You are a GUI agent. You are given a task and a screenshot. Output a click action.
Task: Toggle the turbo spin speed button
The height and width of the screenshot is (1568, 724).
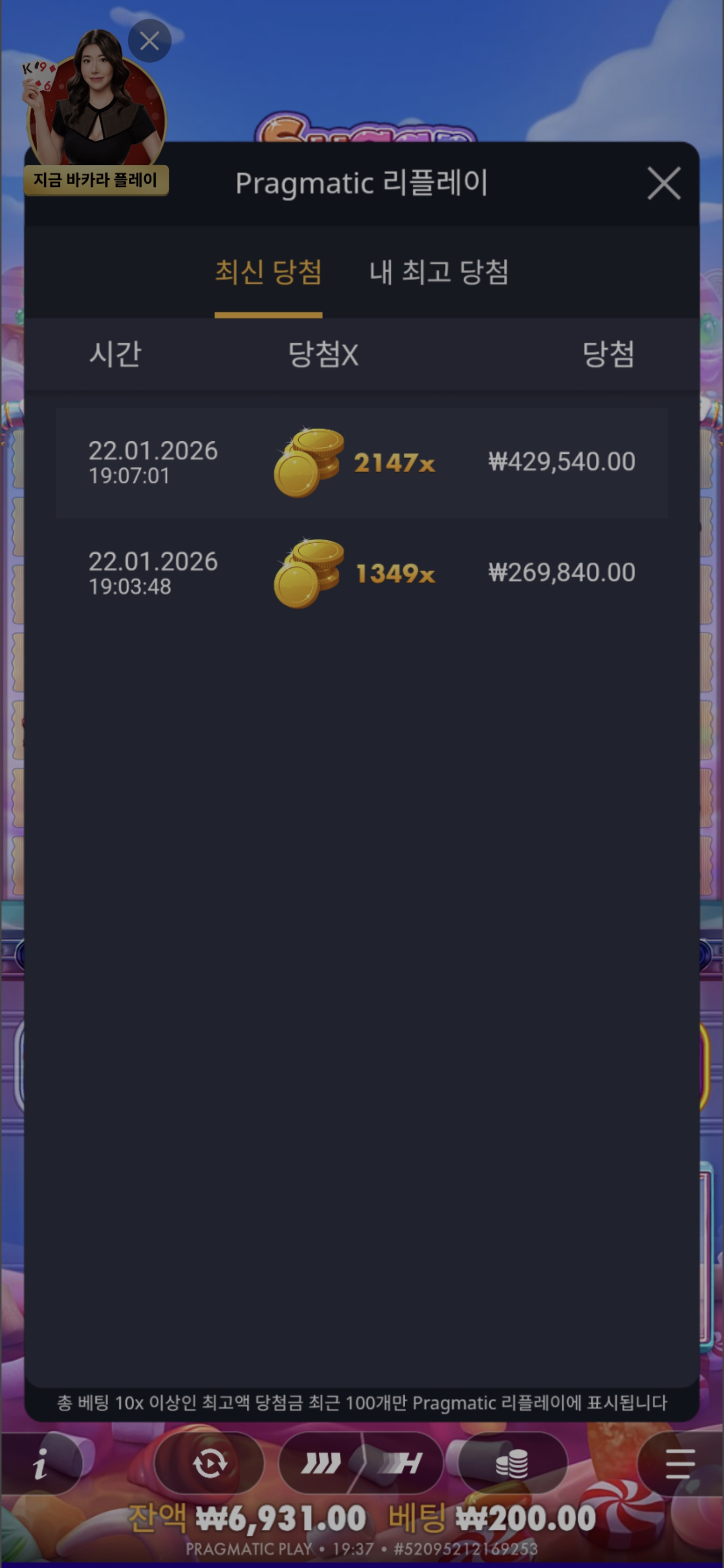pos(360,1463)
